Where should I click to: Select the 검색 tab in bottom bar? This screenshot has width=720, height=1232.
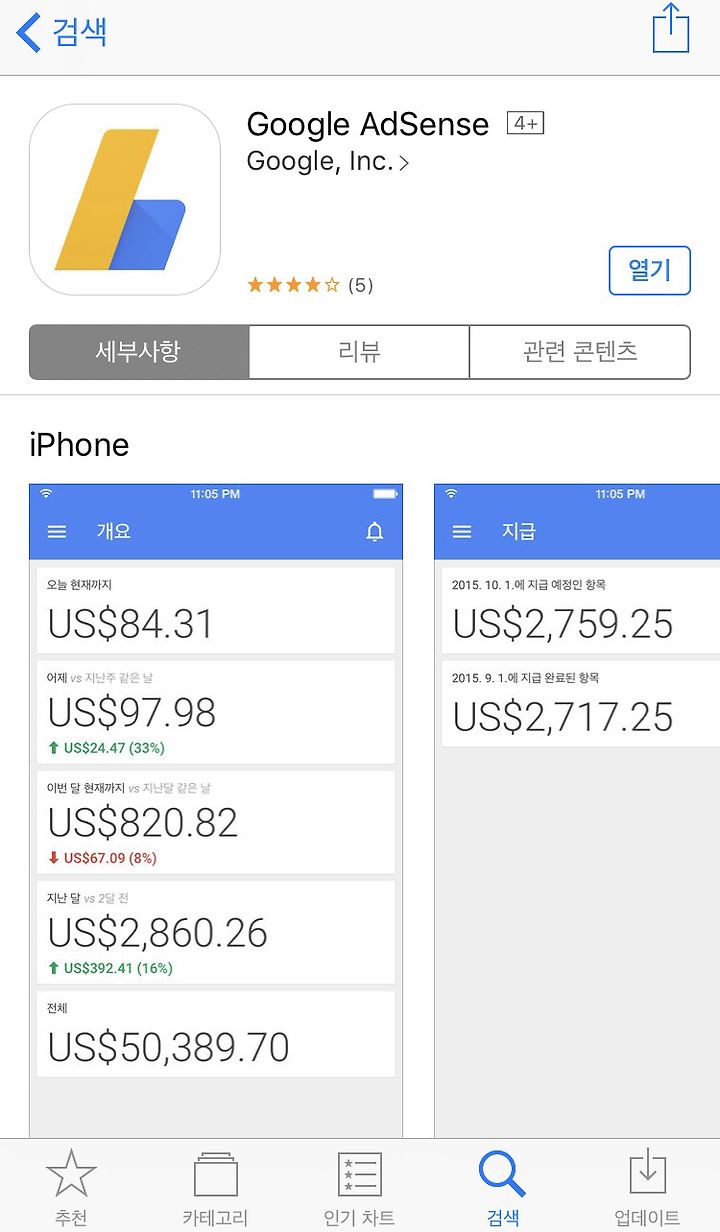click(503, 1188)
